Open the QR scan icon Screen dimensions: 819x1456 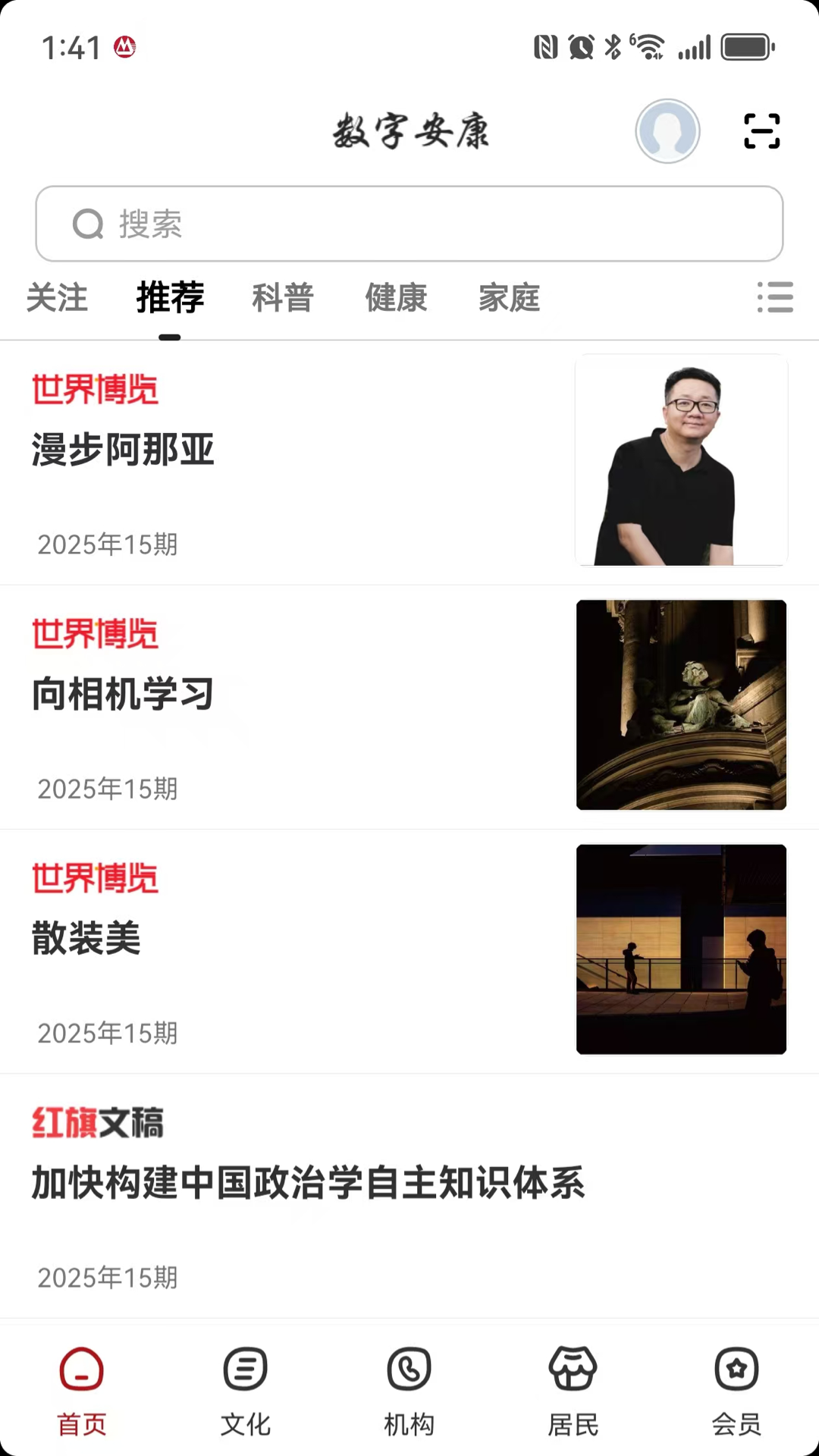[761, 131]
